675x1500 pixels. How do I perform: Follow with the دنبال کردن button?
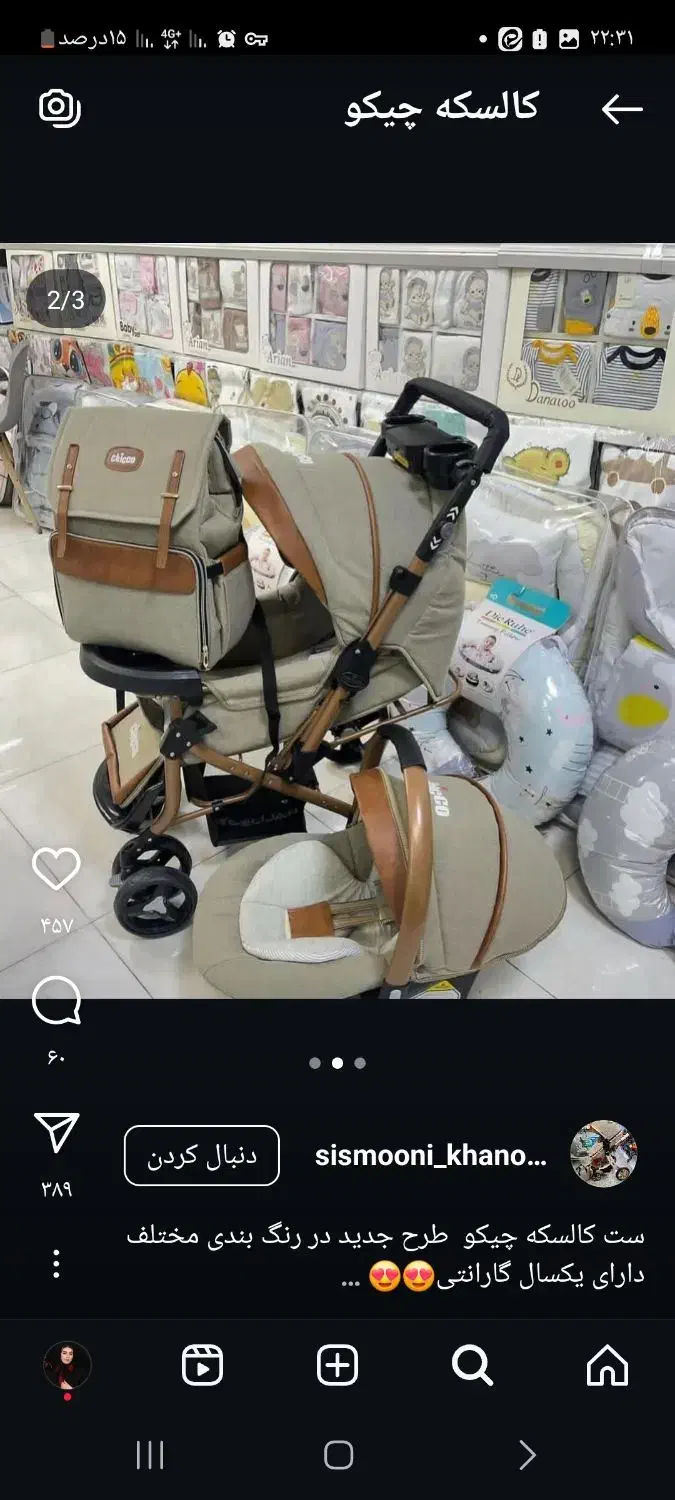202,1156
